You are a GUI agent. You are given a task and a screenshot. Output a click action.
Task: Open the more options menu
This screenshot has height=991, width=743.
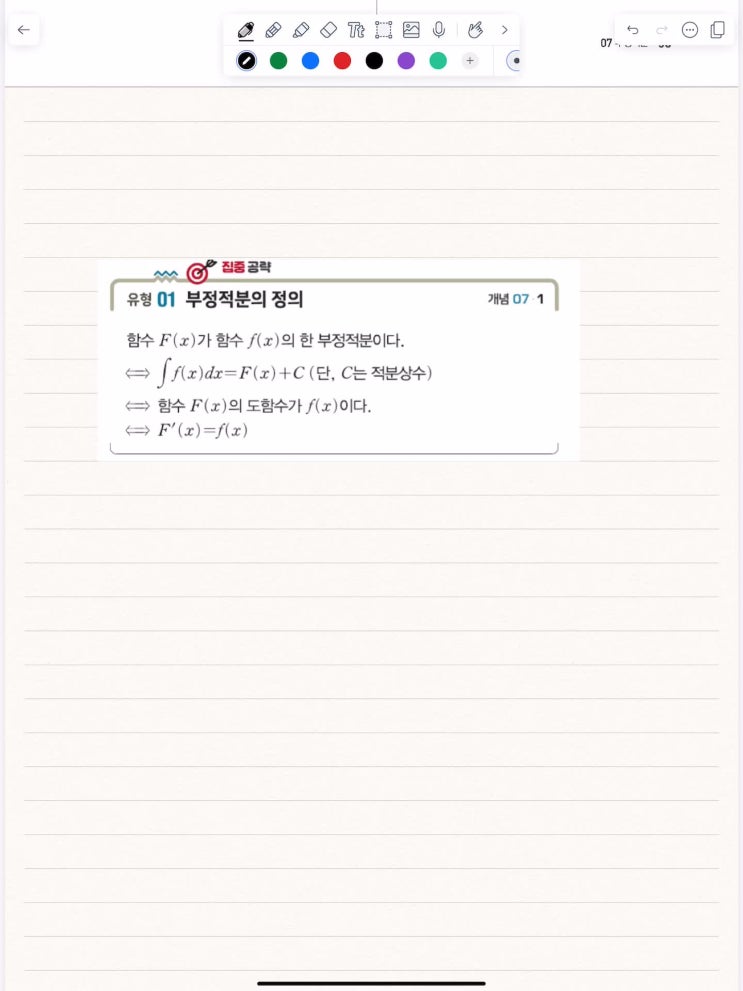tap(689, 30)
